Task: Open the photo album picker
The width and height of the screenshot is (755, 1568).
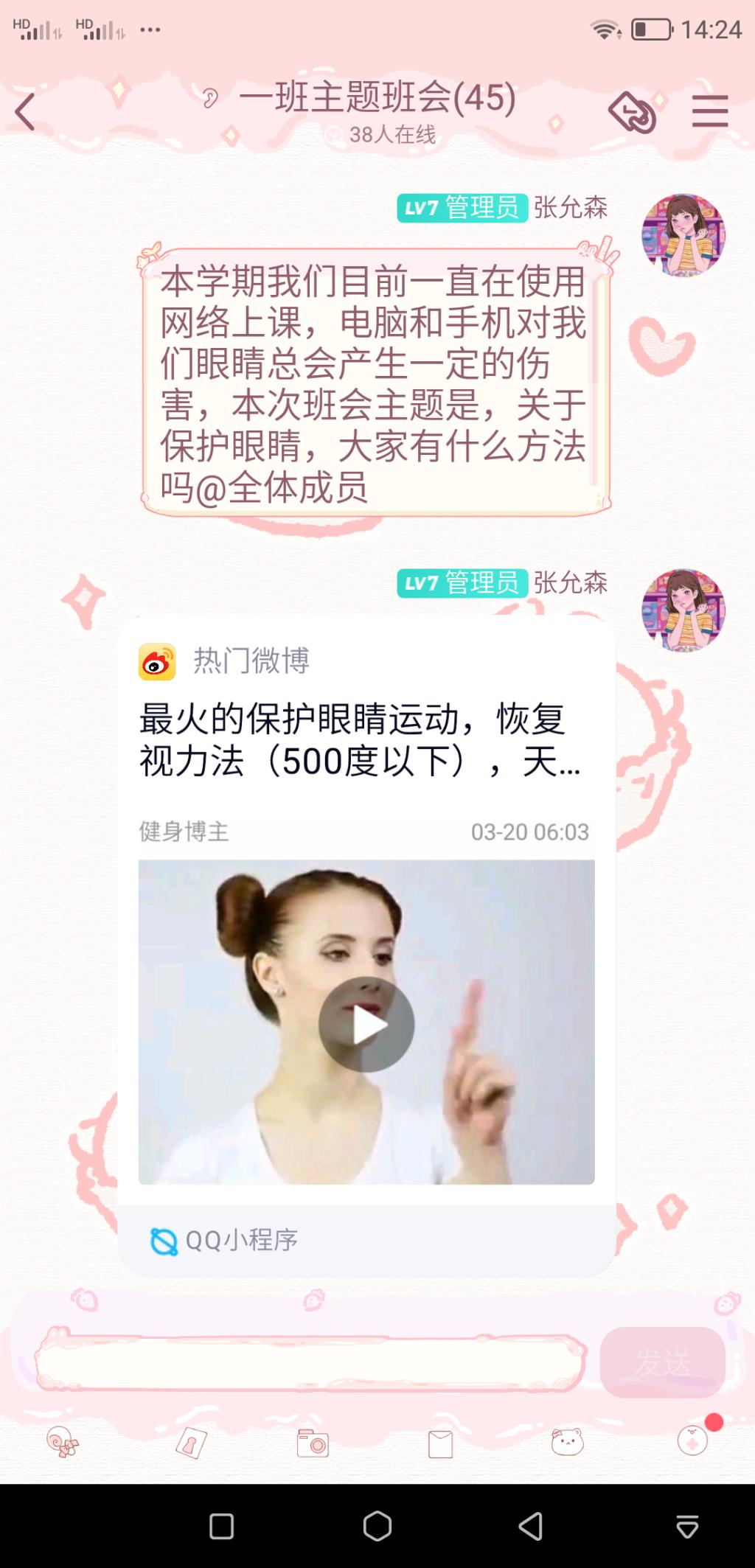Action: [x=191, y=1443]
